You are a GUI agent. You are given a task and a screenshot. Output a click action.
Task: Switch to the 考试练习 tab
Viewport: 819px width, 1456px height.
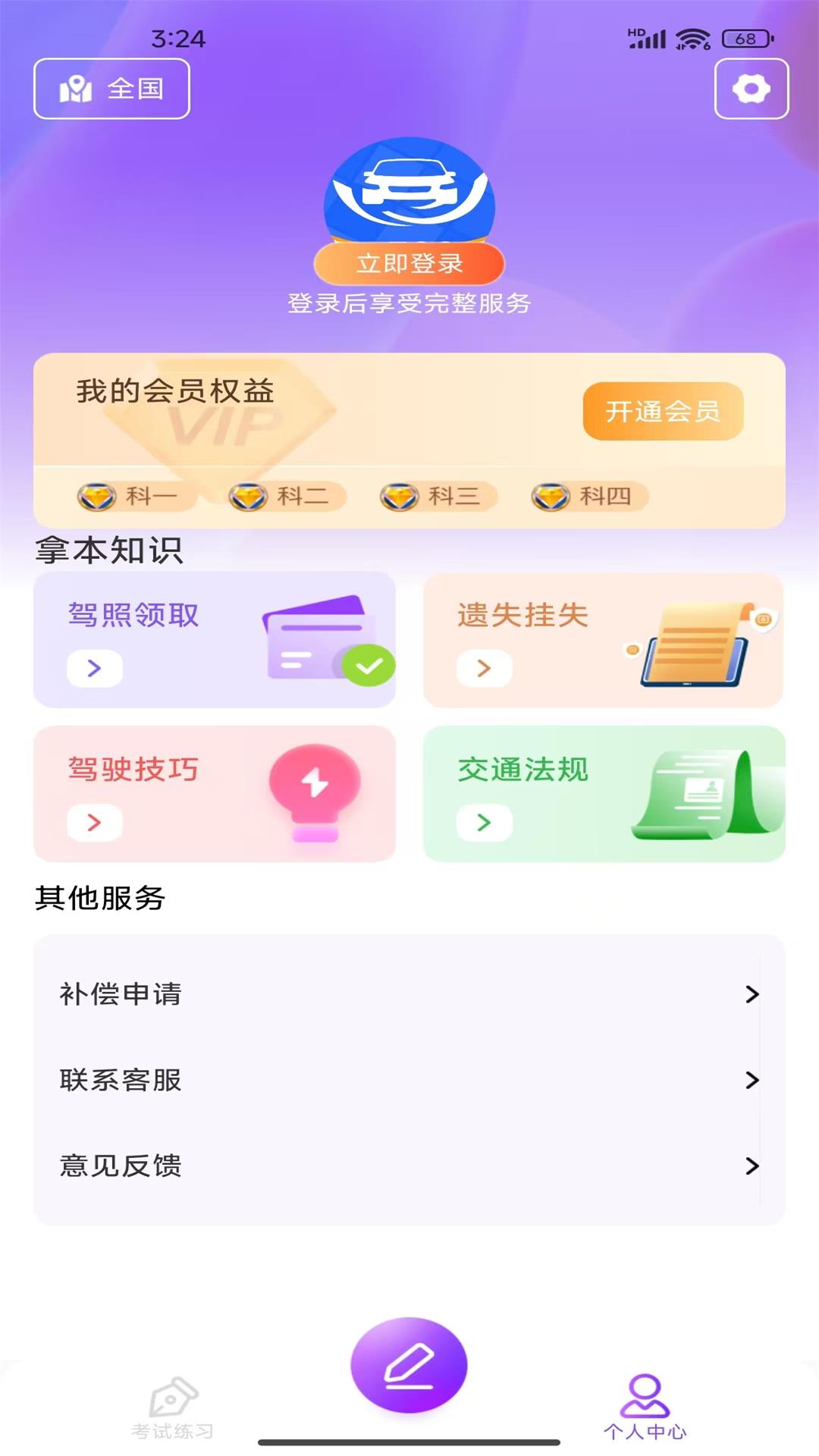(x=173, y=1408)
